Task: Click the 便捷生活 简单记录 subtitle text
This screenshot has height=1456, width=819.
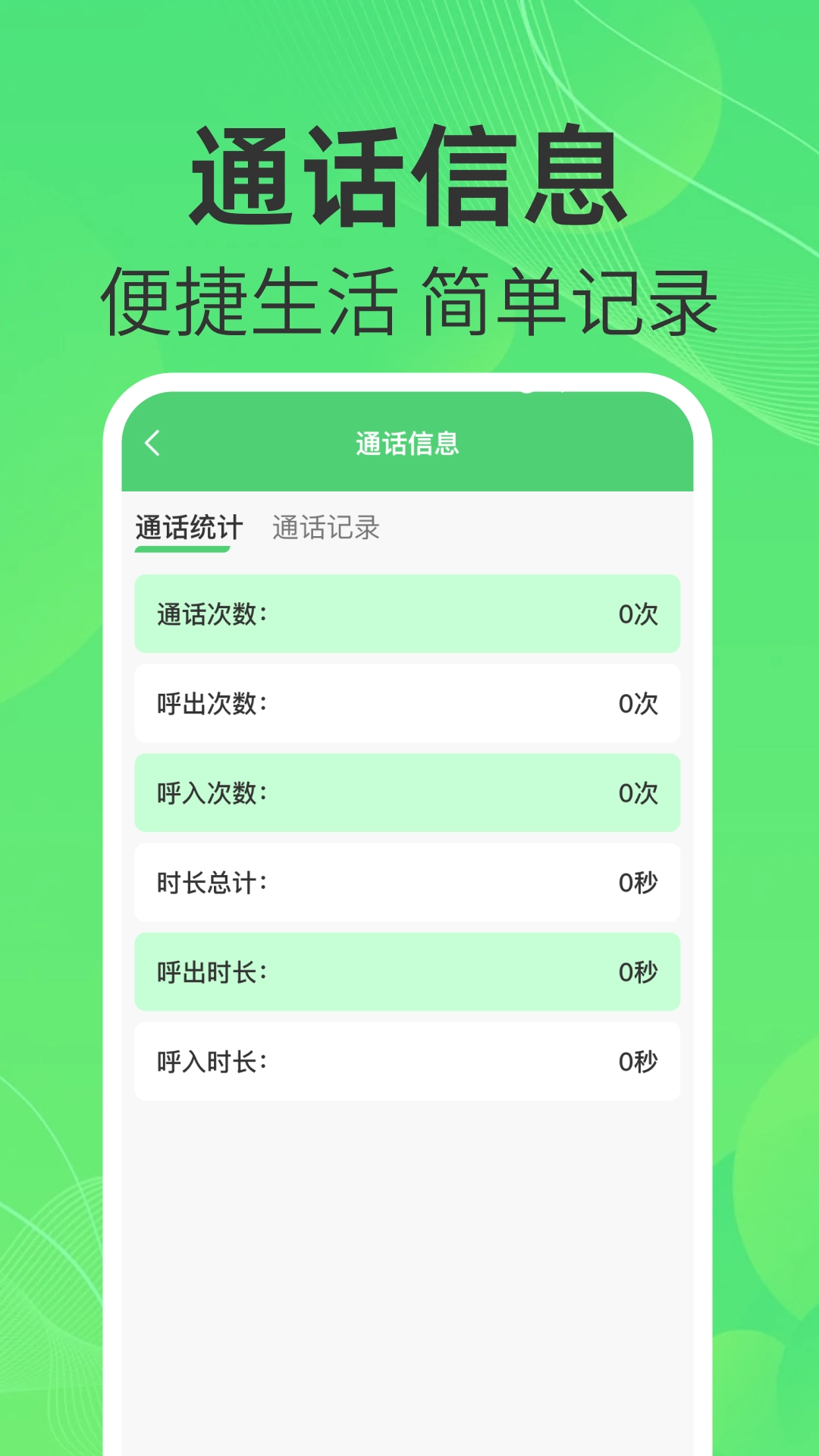Action: click(409, 298)
